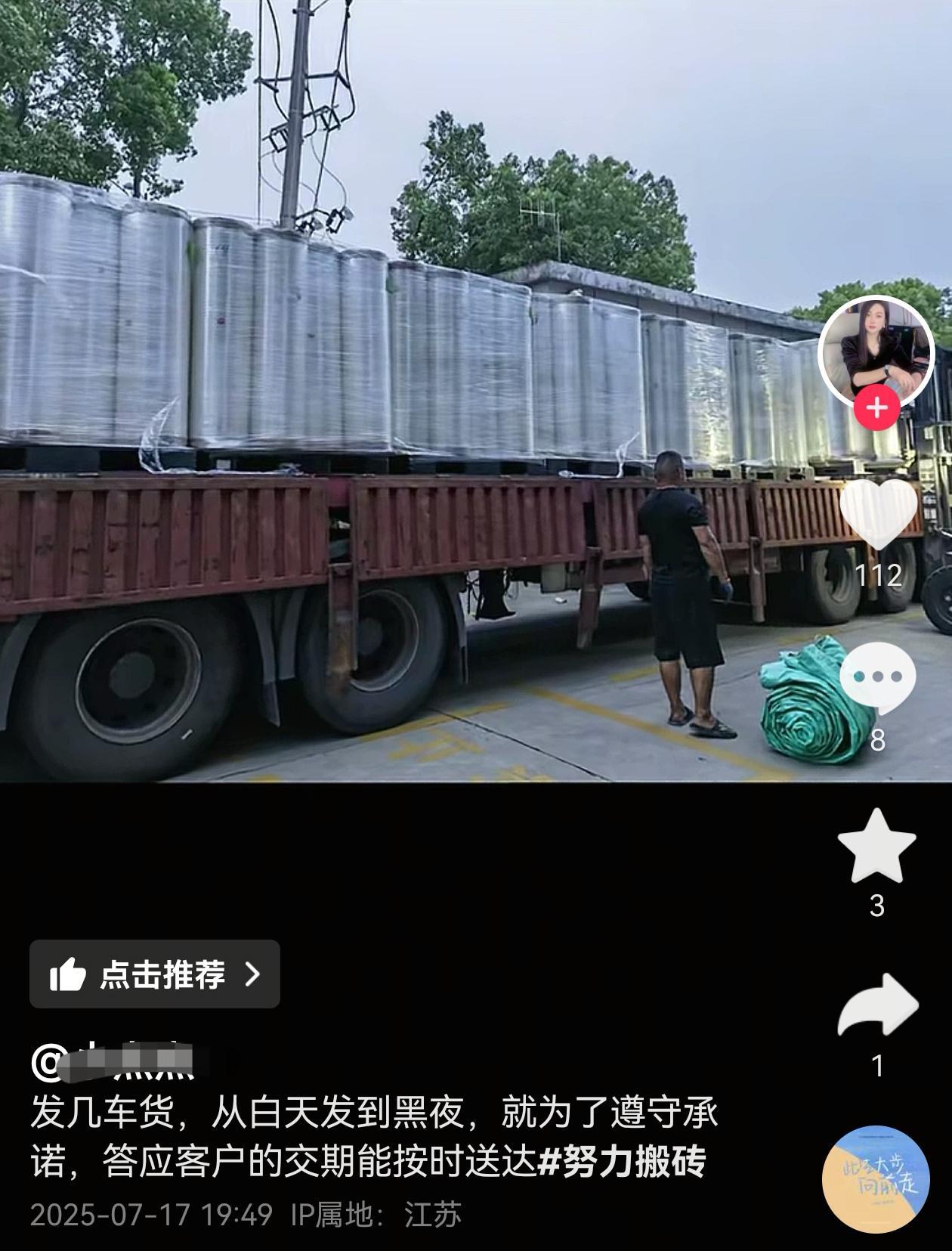Like this video with the heart
The height and width of the screenshot is (1251, 952).
coord(878,514)
